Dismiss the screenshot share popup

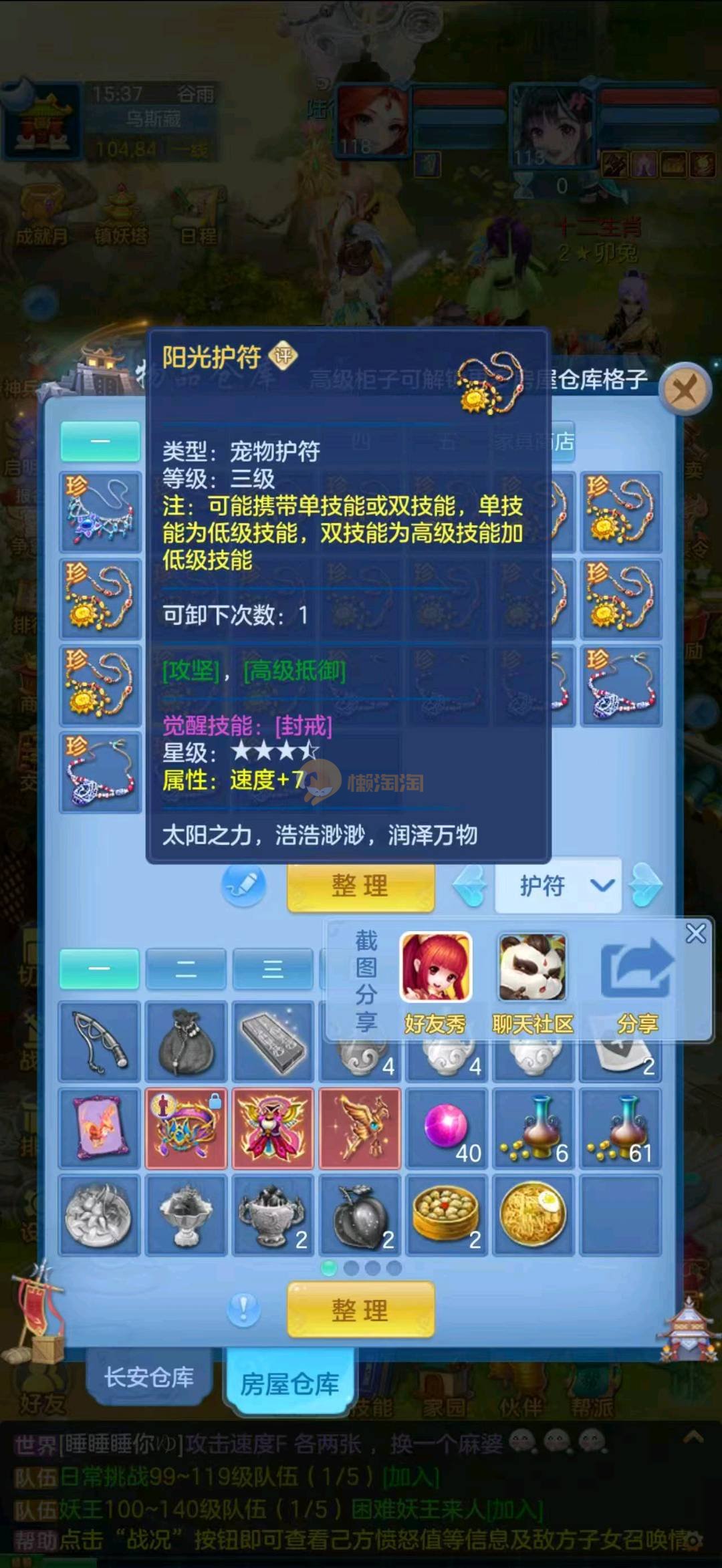[695, 933]
